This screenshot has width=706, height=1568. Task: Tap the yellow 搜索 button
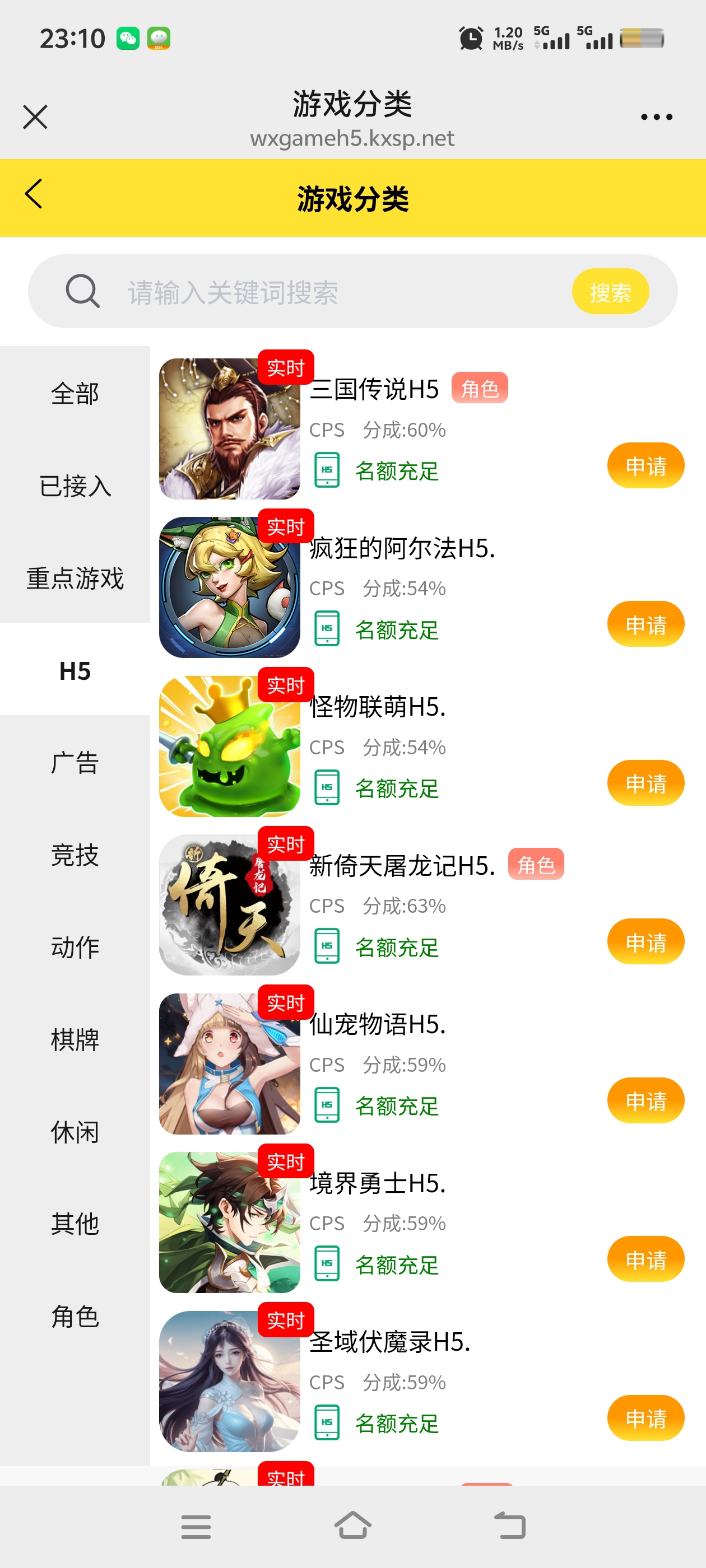[610, 292]
